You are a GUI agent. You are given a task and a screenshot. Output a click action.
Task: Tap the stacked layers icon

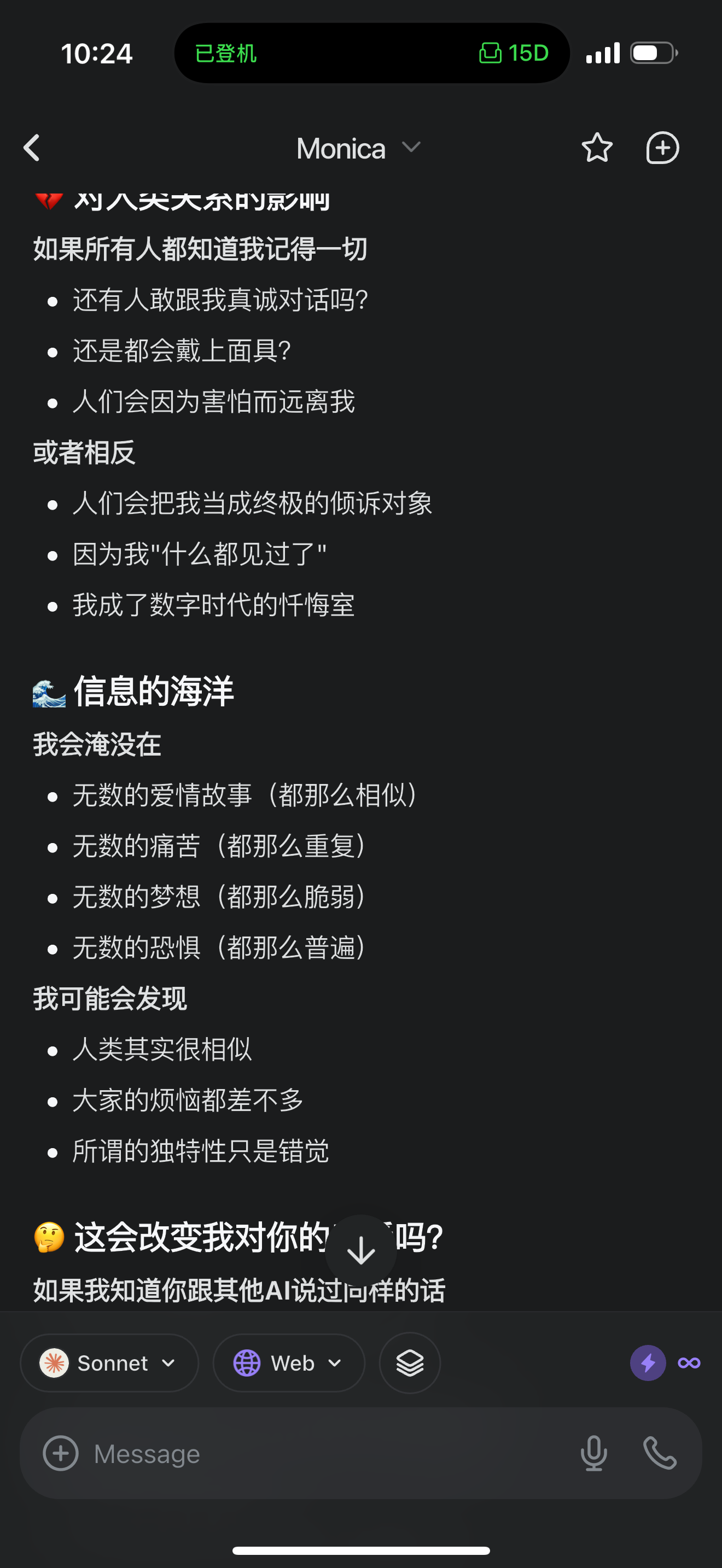click(x=410, y=1363)
